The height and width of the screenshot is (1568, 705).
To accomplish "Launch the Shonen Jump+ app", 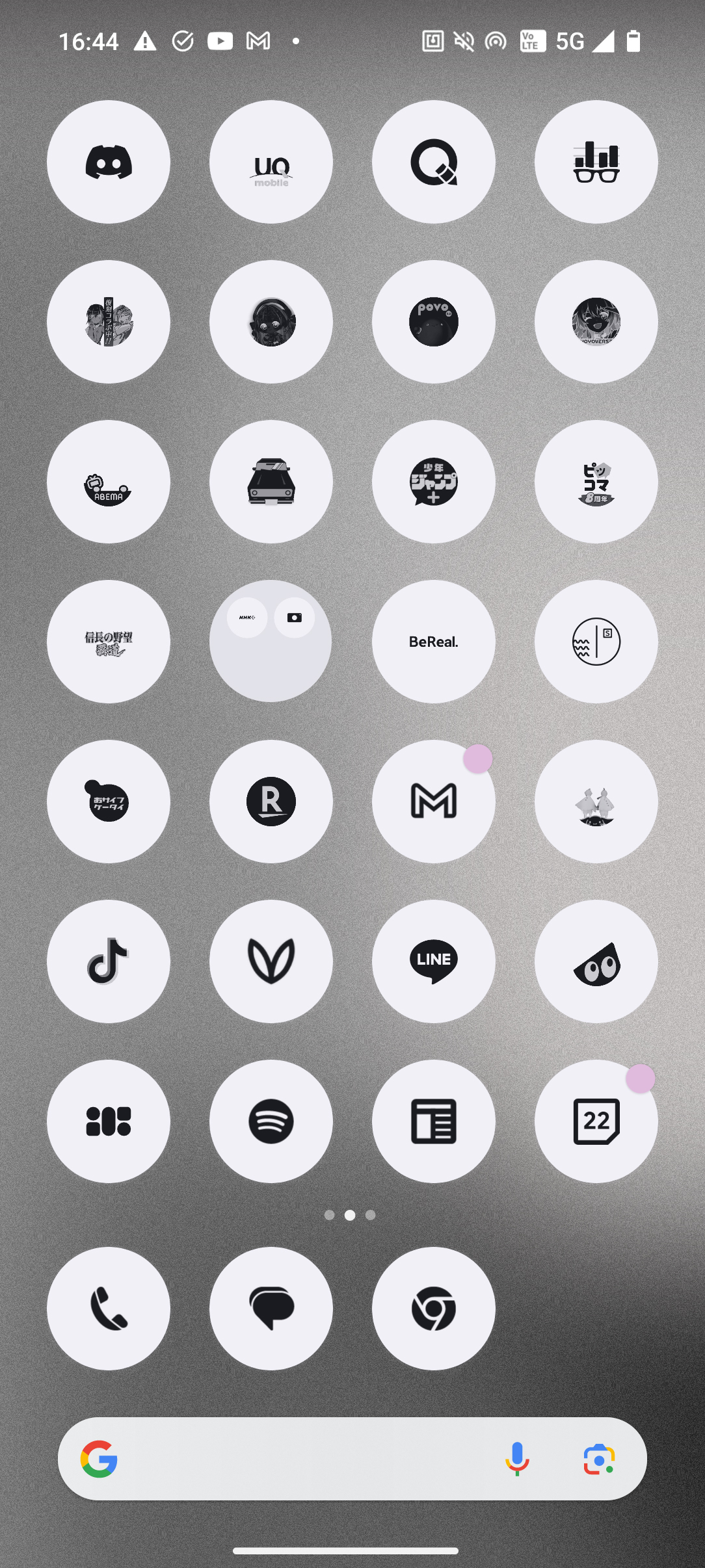I will point(434,482).
